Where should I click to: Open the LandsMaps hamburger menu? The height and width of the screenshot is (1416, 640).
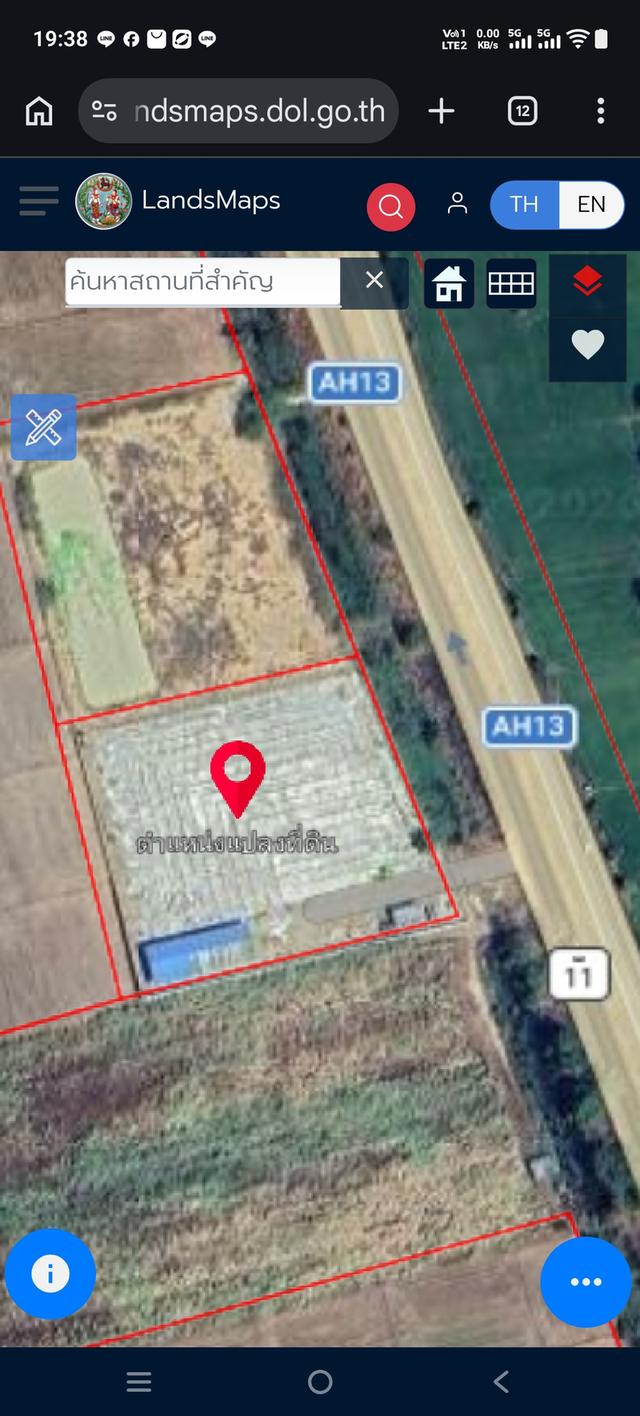coord(39,201)
